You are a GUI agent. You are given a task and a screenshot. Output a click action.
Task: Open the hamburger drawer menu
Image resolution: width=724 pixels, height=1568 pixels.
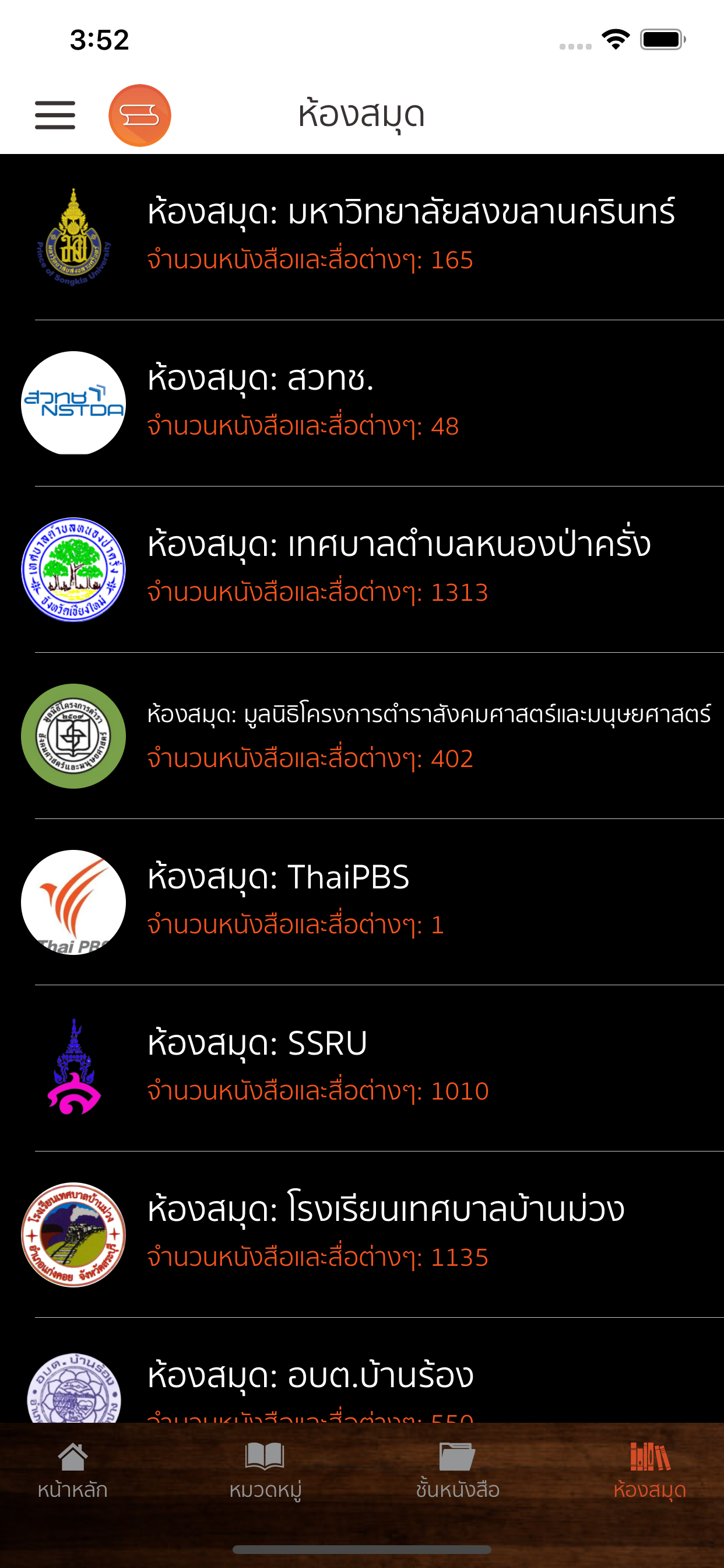[x=55, y=115]
